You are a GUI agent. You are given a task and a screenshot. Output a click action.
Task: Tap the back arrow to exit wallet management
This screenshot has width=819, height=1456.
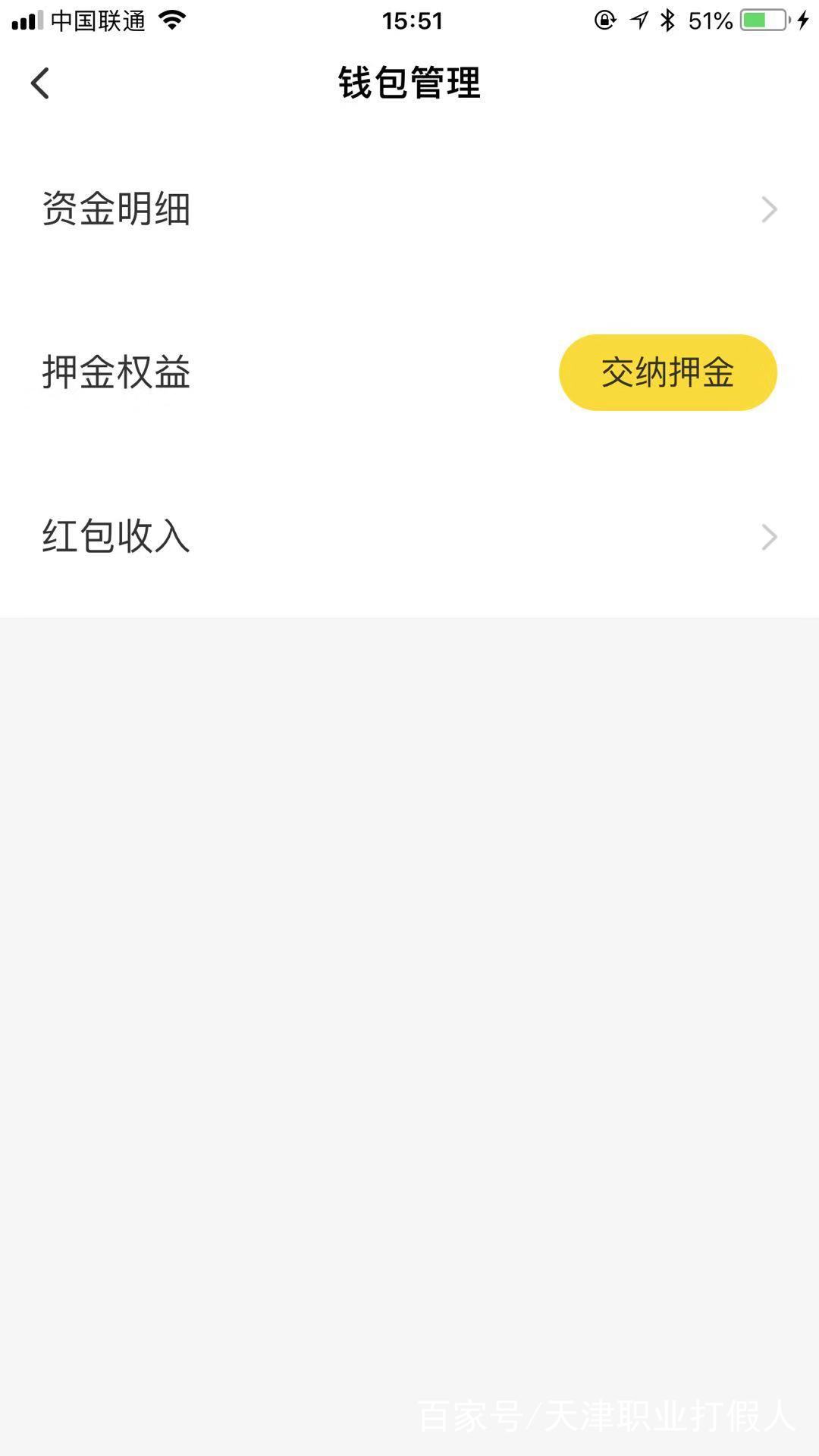tap(40, 83)
